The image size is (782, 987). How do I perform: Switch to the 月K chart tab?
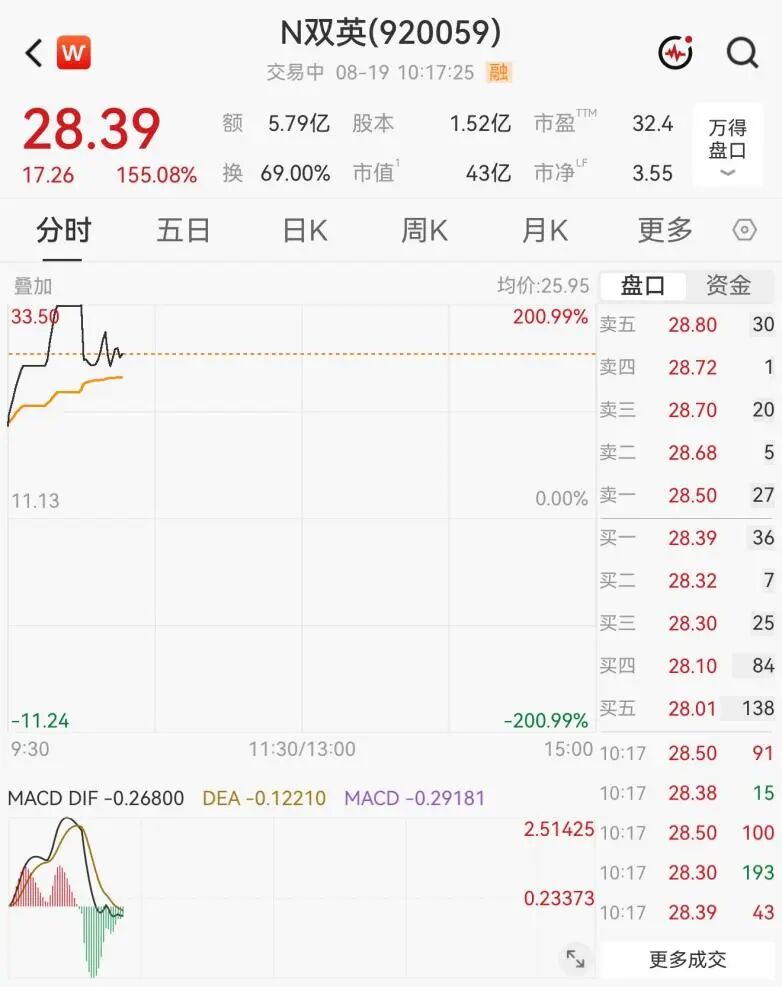point(545,230)
